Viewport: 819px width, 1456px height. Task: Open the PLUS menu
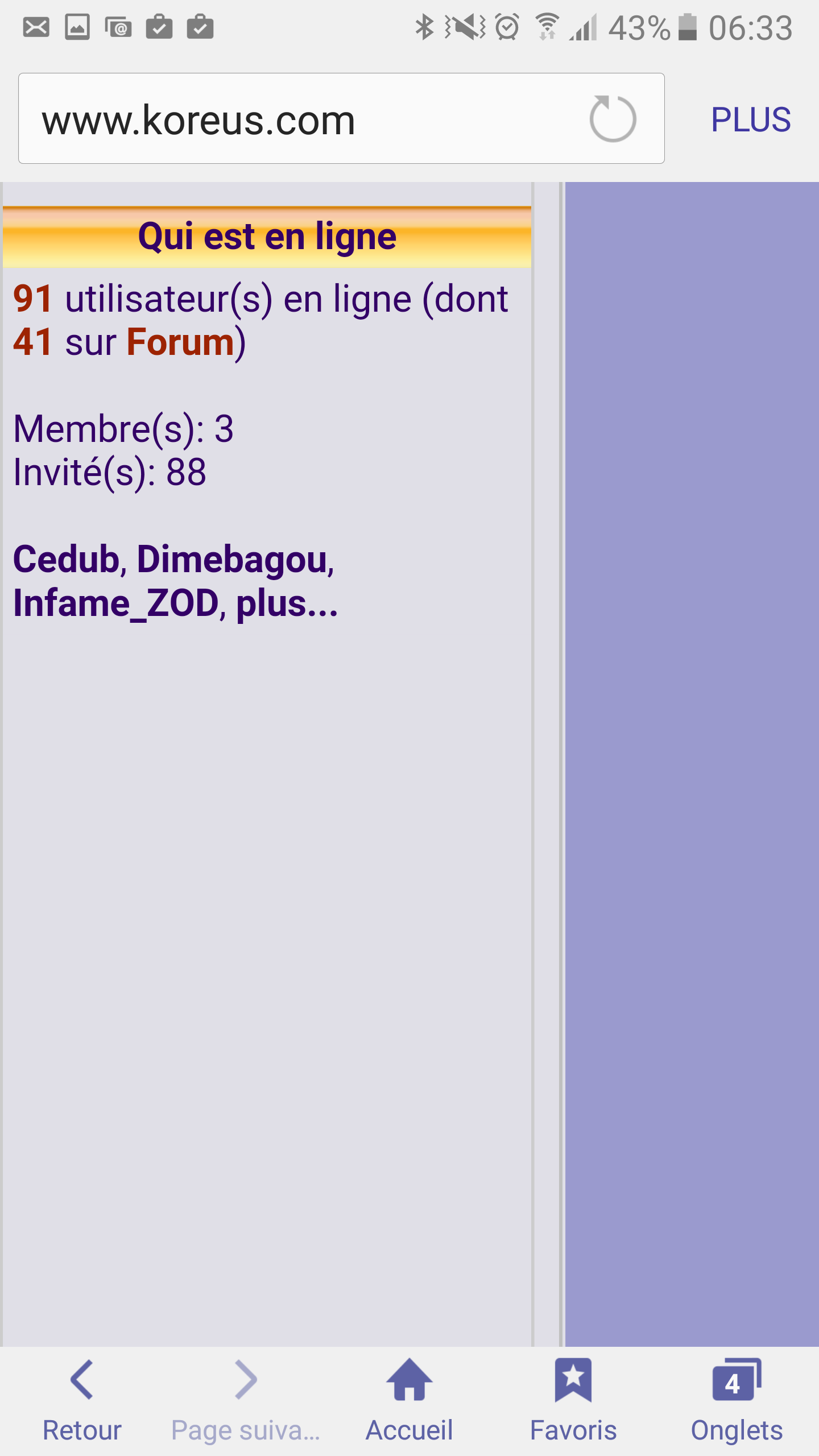(750, 120)
